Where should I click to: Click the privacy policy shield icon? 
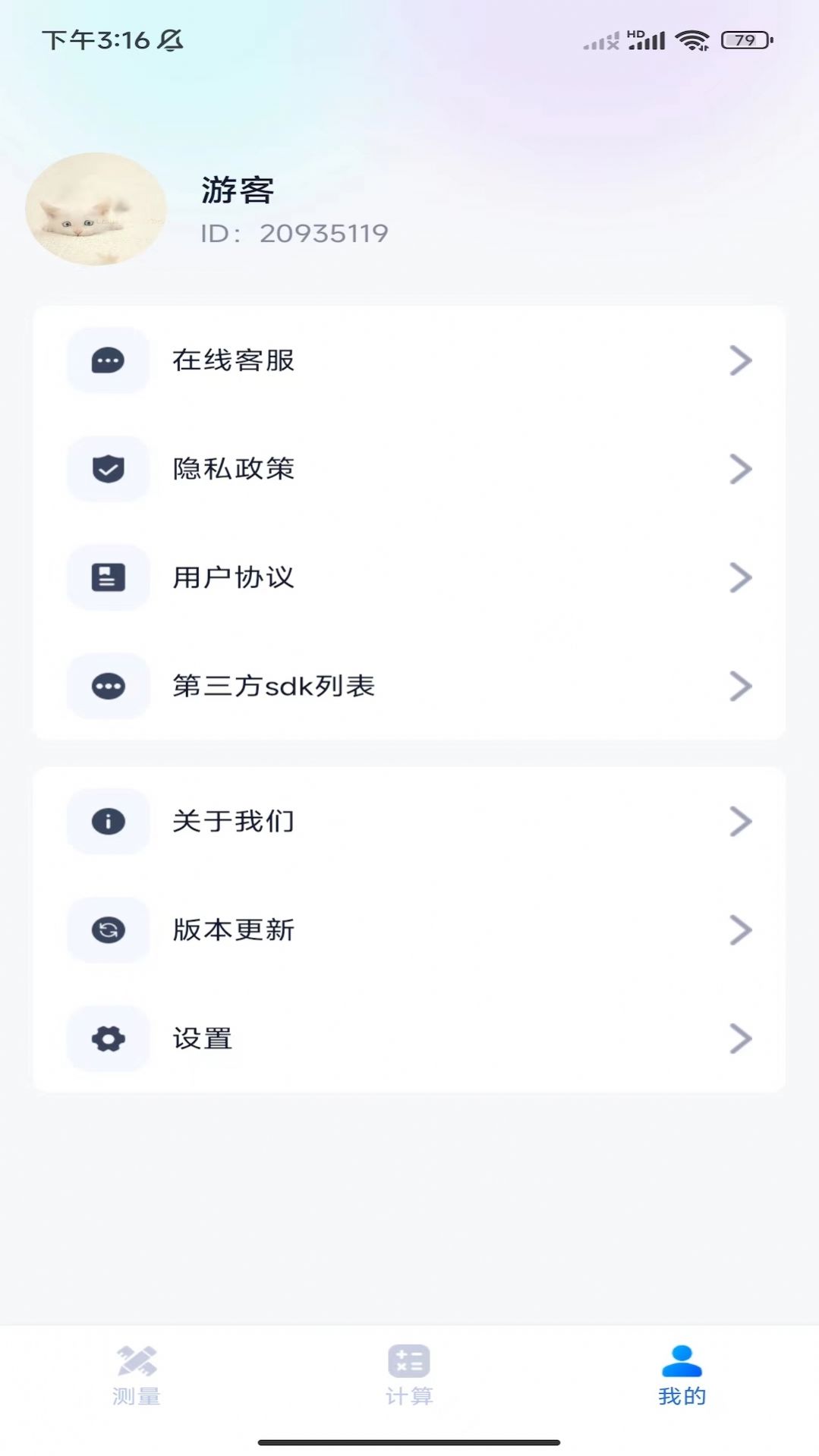point(108,469)
